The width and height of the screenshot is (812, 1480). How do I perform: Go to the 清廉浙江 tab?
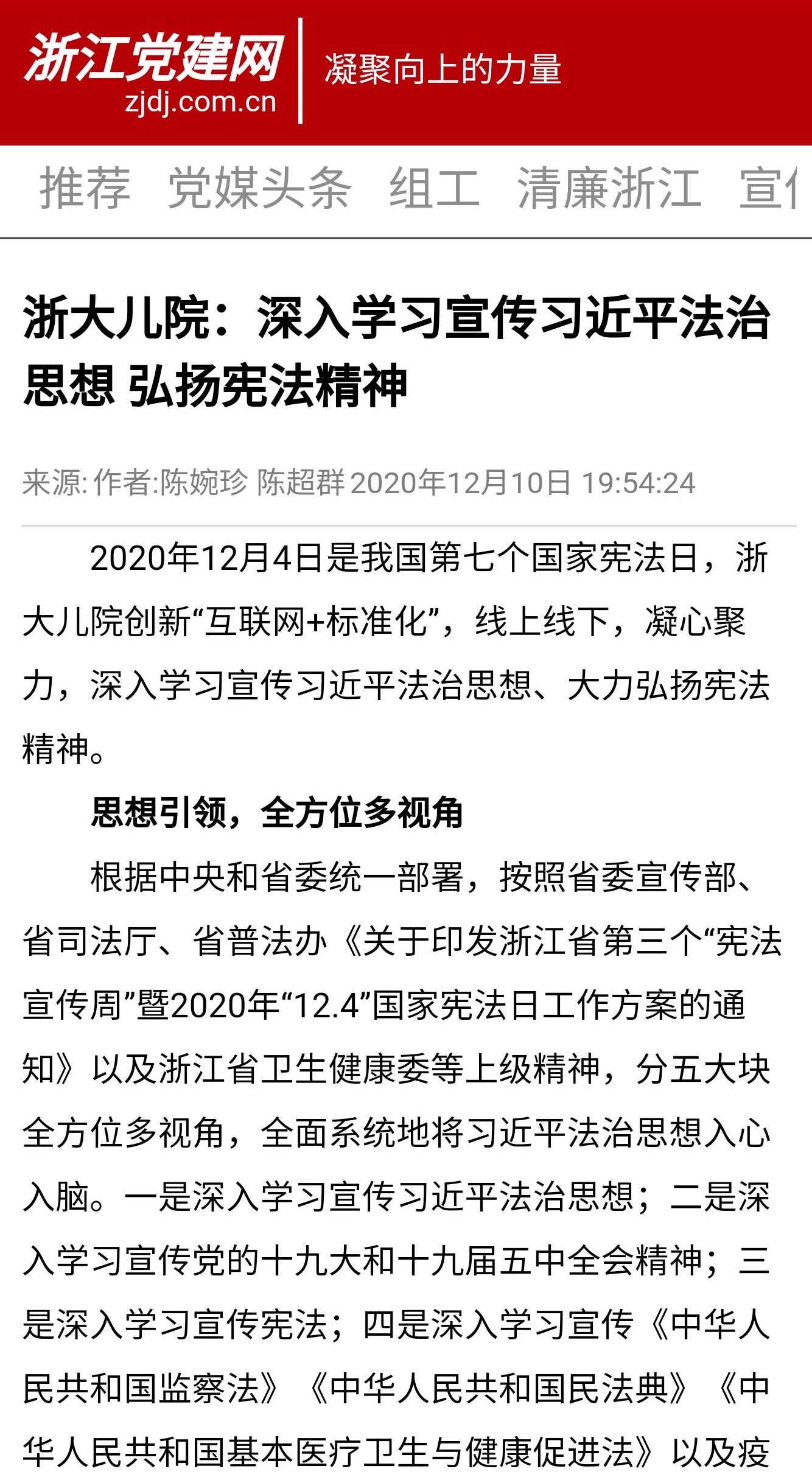pos(609,188)
